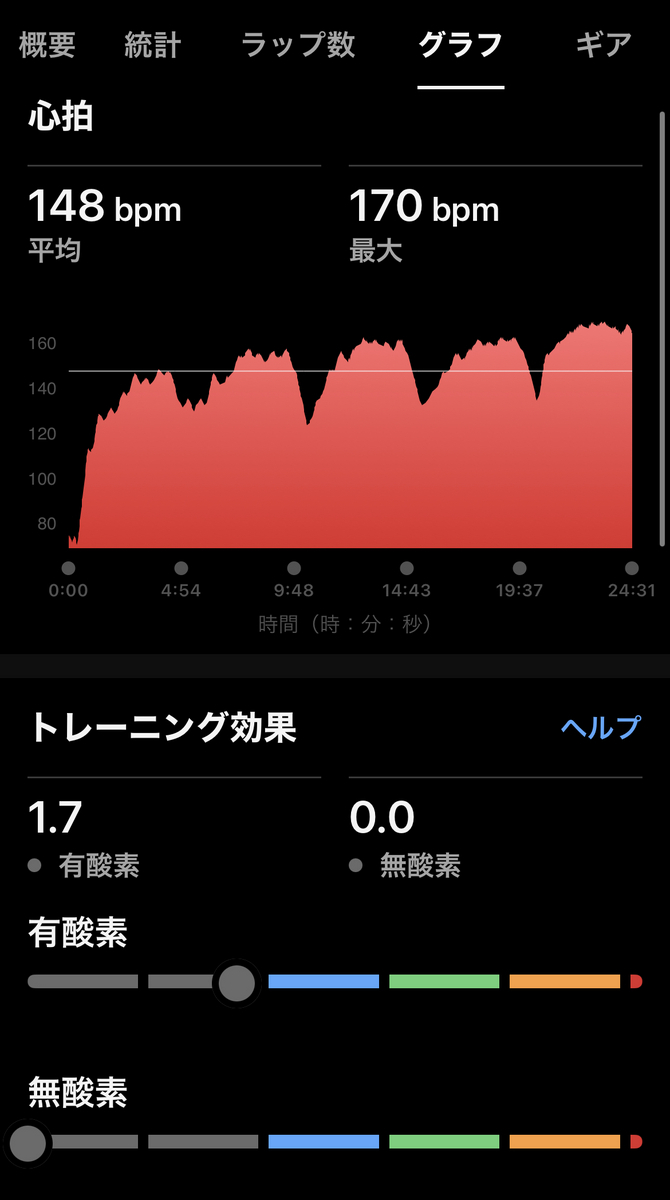Go to the ギア tab
Image resolution: width=670 pixels, height=1200 pixels.
click(604, 45)
